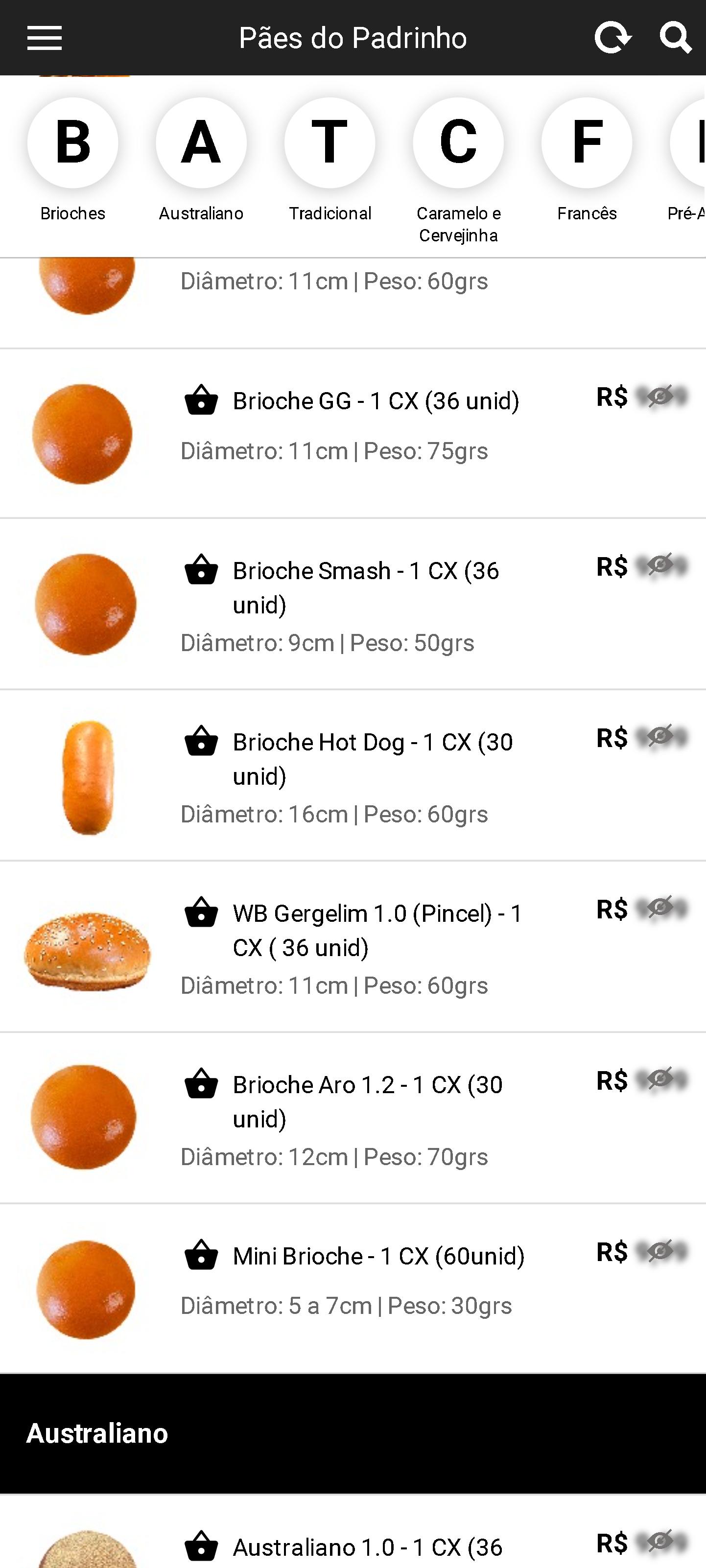Reveal hidden price for Brioche GG

click(661, 396)
